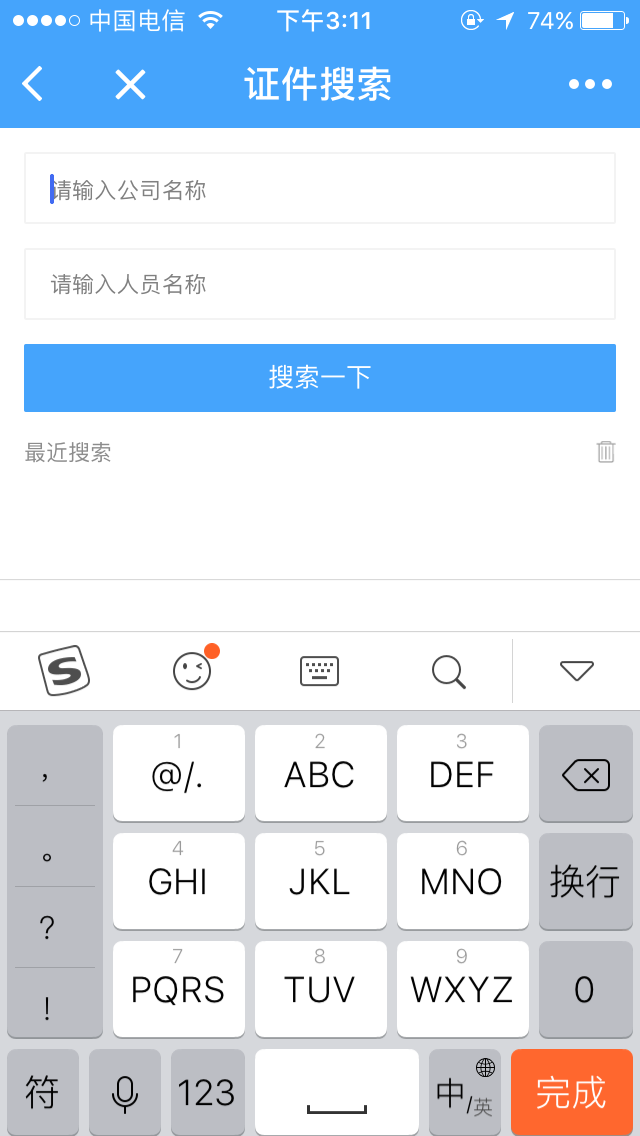The image size is (640, 1136).
Task: Focus the company name input field
Action: 320,188
